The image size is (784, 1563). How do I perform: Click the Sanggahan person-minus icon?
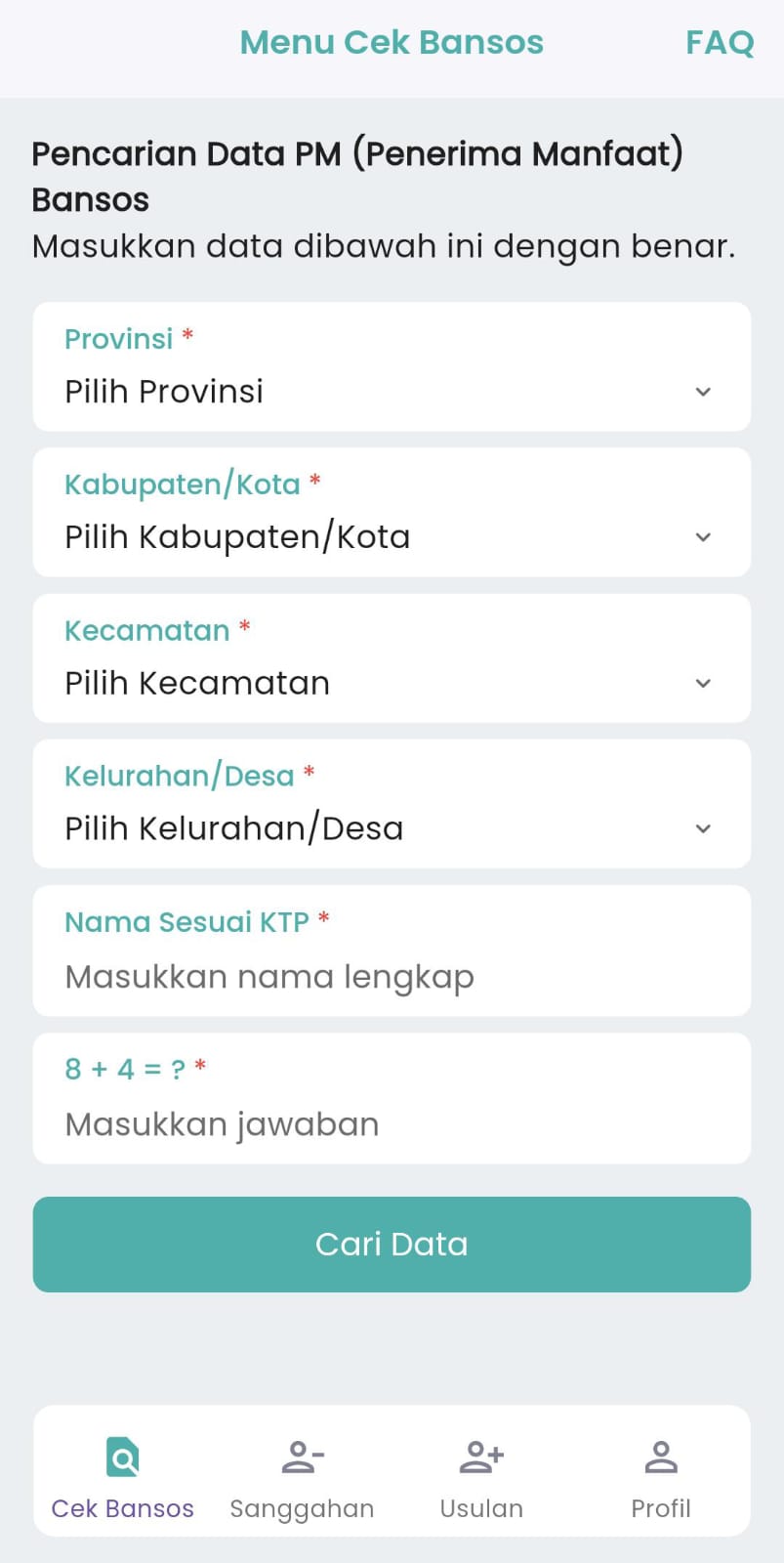pos(302,1457)
